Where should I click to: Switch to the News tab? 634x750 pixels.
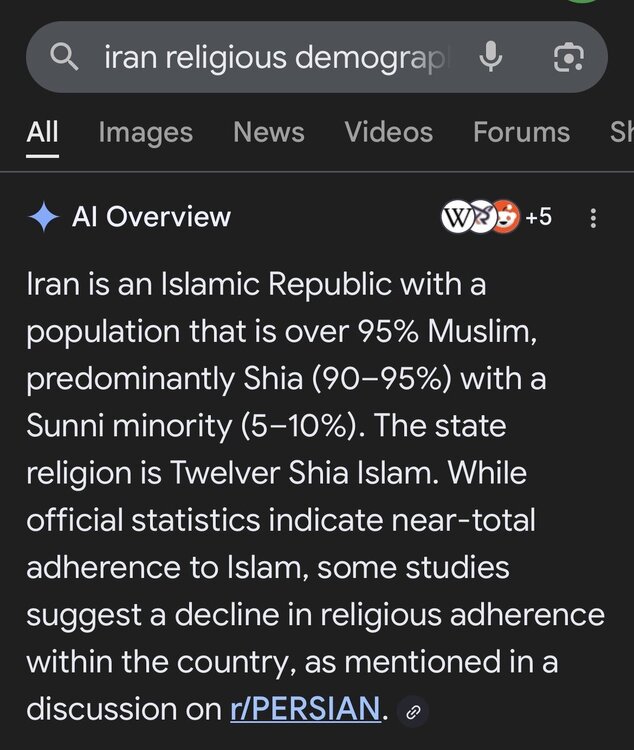click(269, 132)
